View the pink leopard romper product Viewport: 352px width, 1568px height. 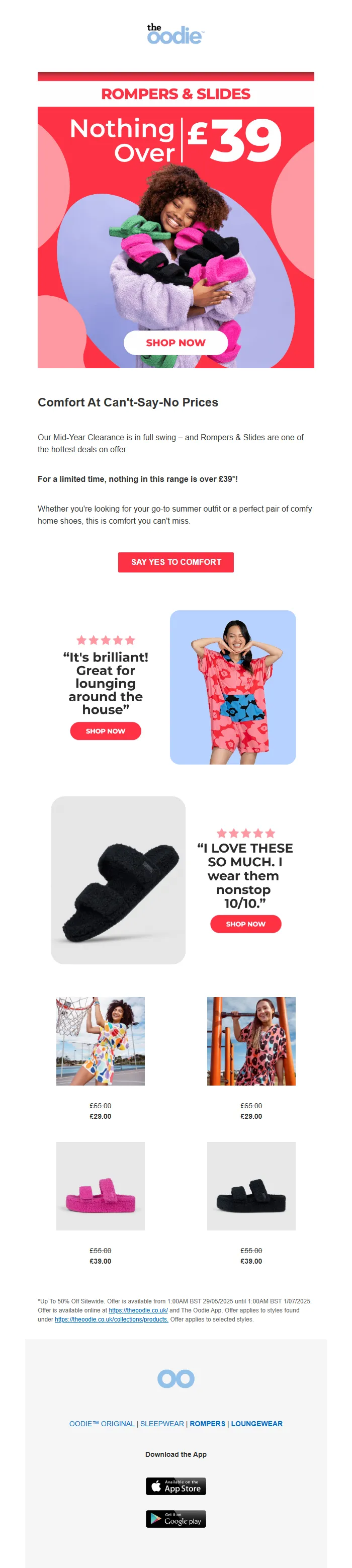[250, 1041]
